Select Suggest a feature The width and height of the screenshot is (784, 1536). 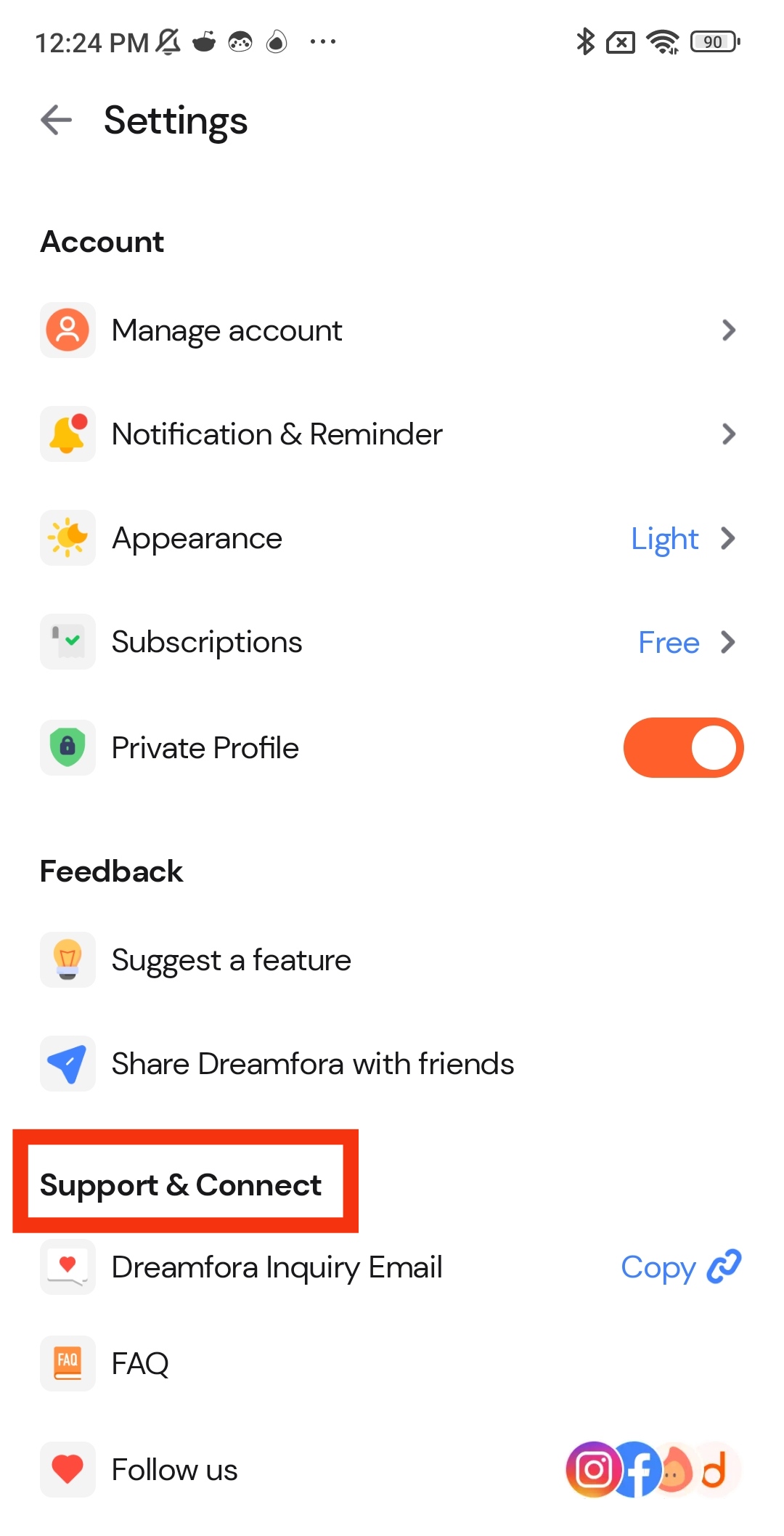[x=231, y=960]
